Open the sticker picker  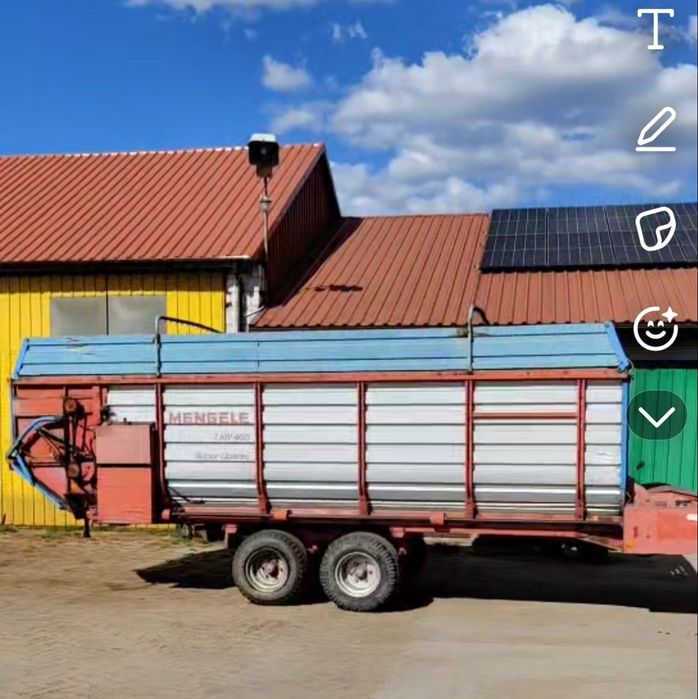coord(656,228)
